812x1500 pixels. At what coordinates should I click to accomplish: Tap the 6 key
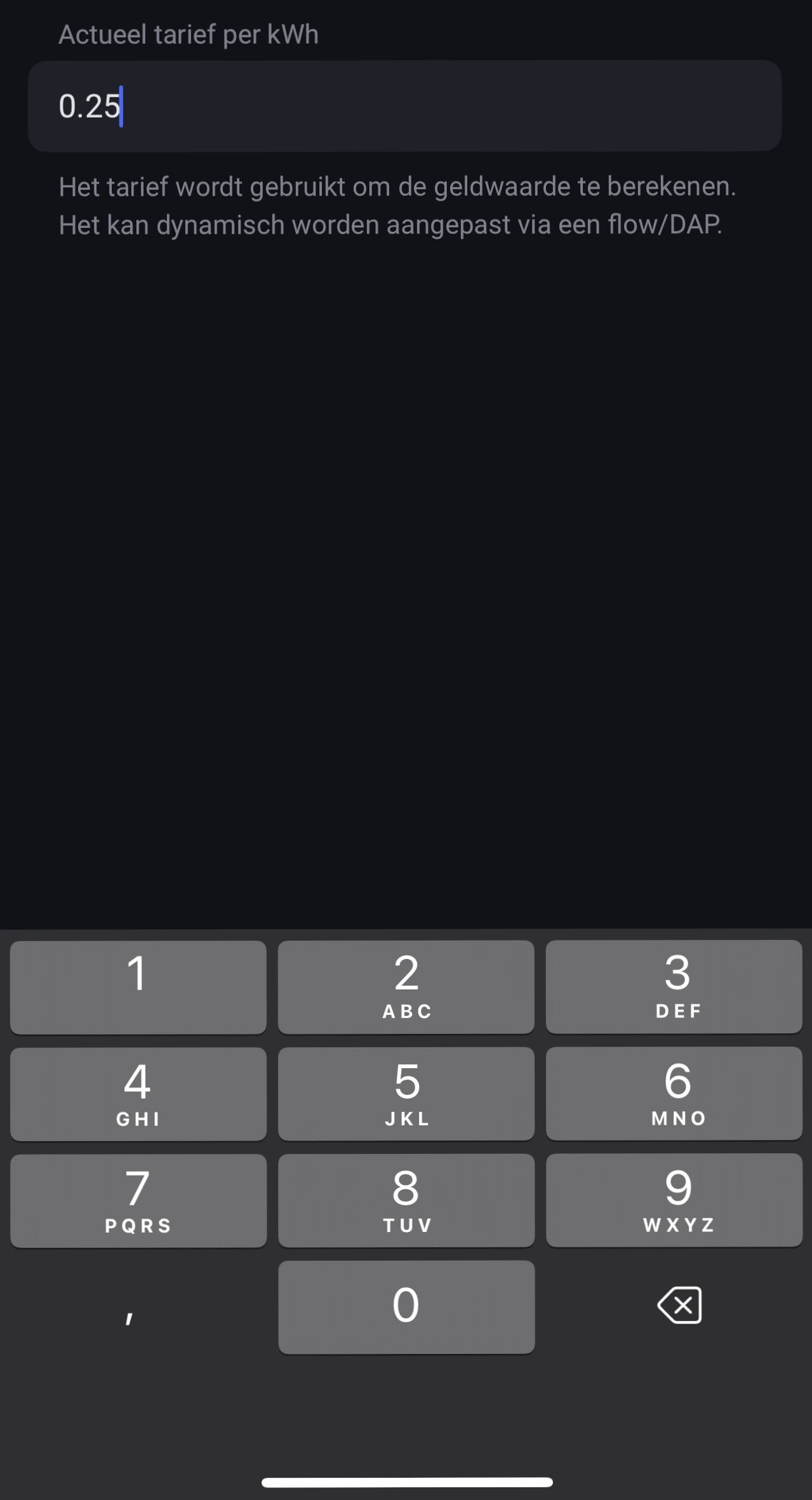tap(674, 1094)
